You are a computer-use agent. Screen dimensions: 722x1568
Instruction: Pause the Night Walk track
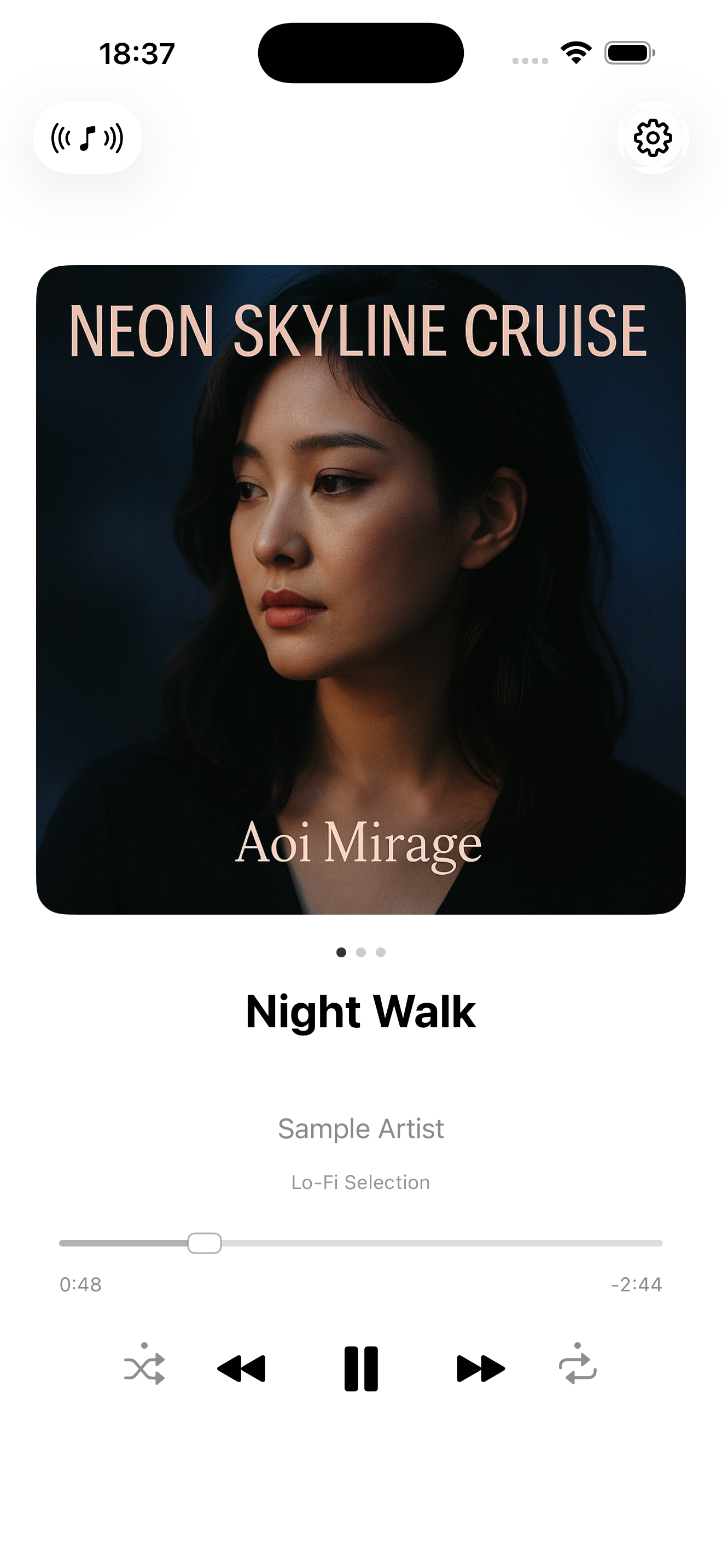[x=361, y=1369]
